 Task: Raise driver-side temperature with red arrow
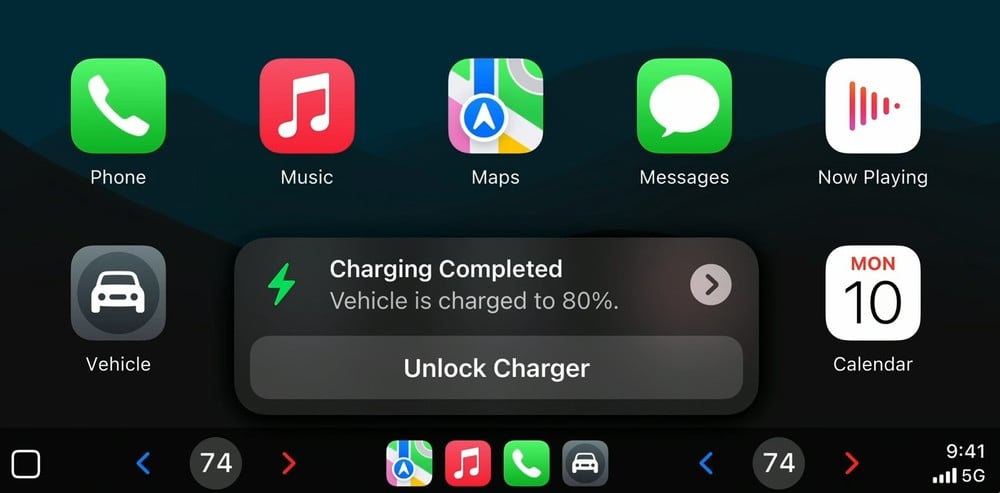coord(289,463)
